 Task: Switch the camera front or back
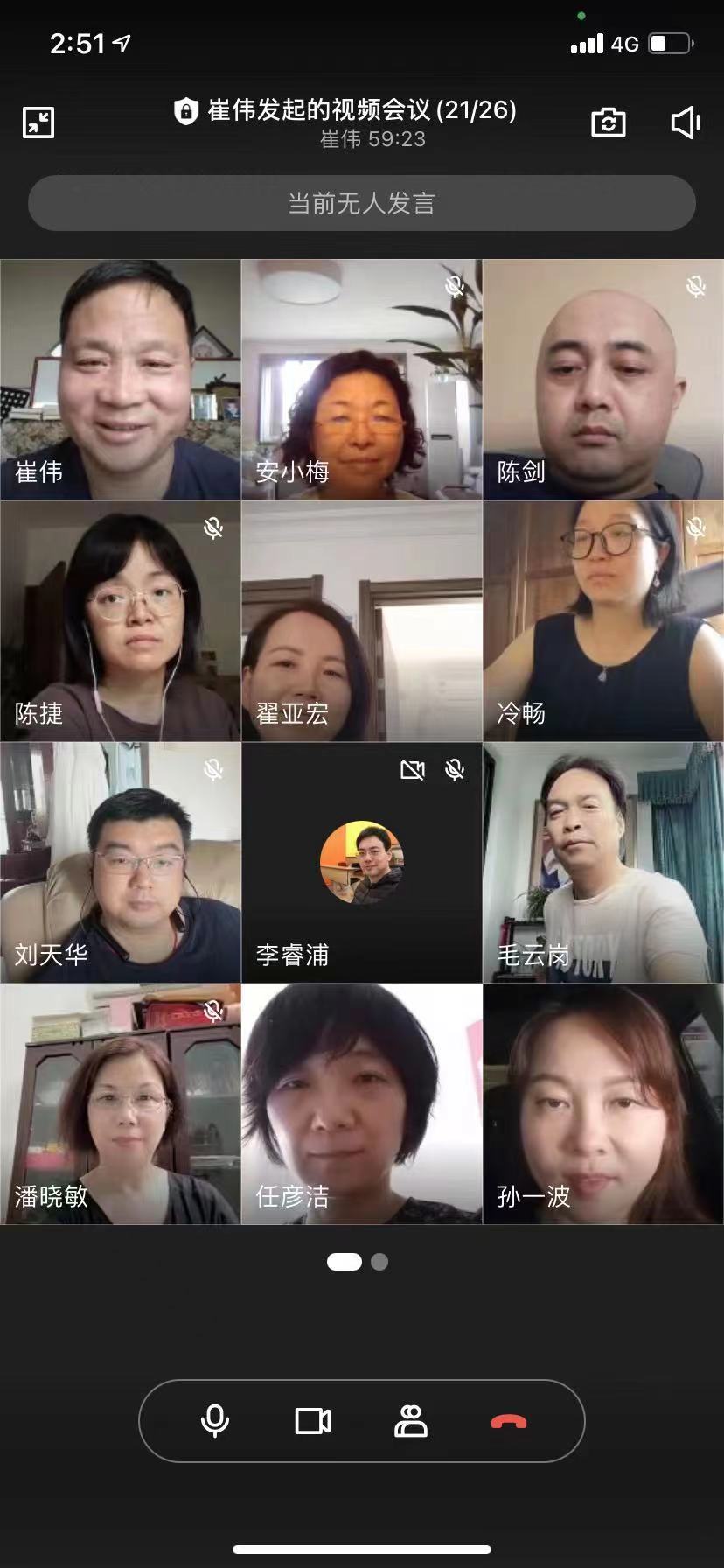click(608, 122)
